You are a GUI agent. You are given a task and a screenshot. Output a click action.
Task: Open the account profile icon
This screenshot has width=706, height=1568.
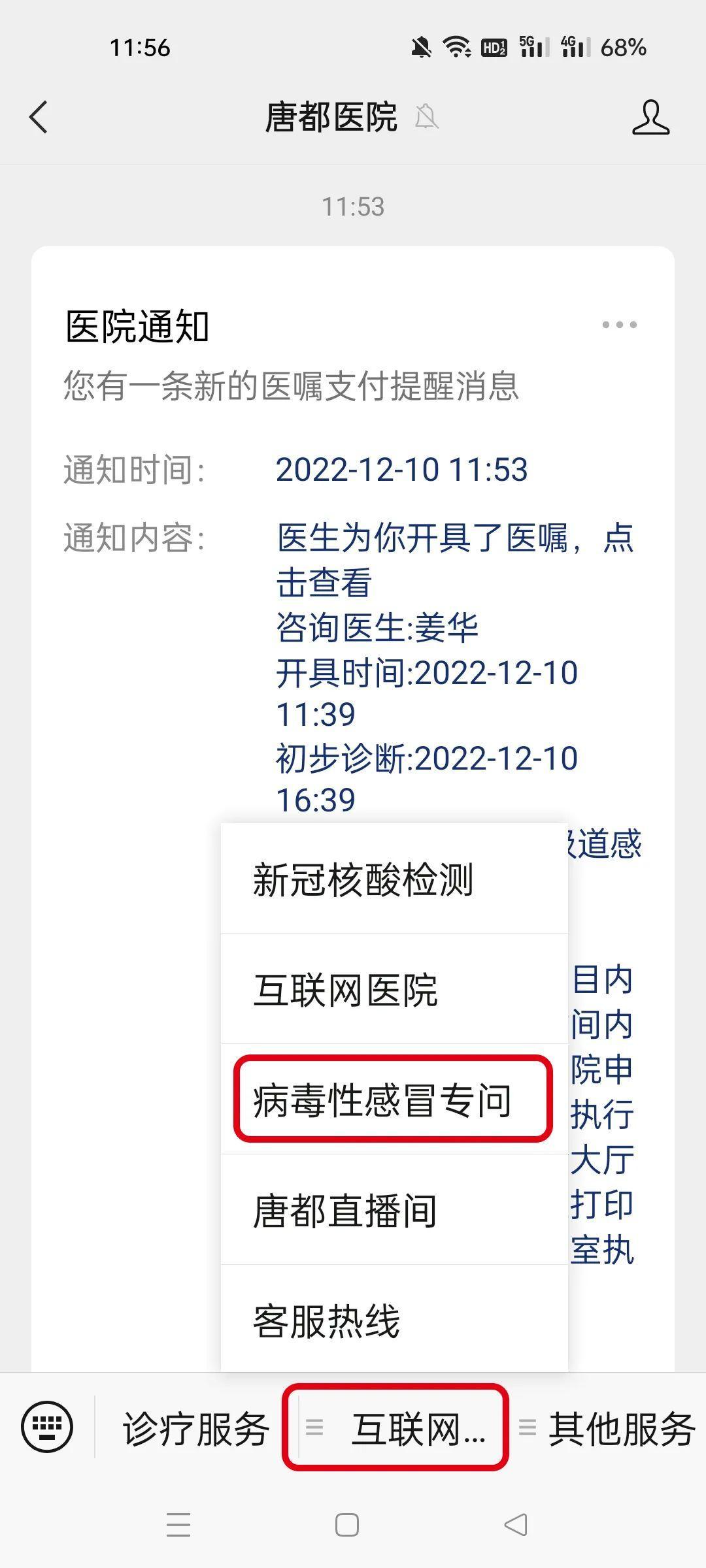coord(650,118)
